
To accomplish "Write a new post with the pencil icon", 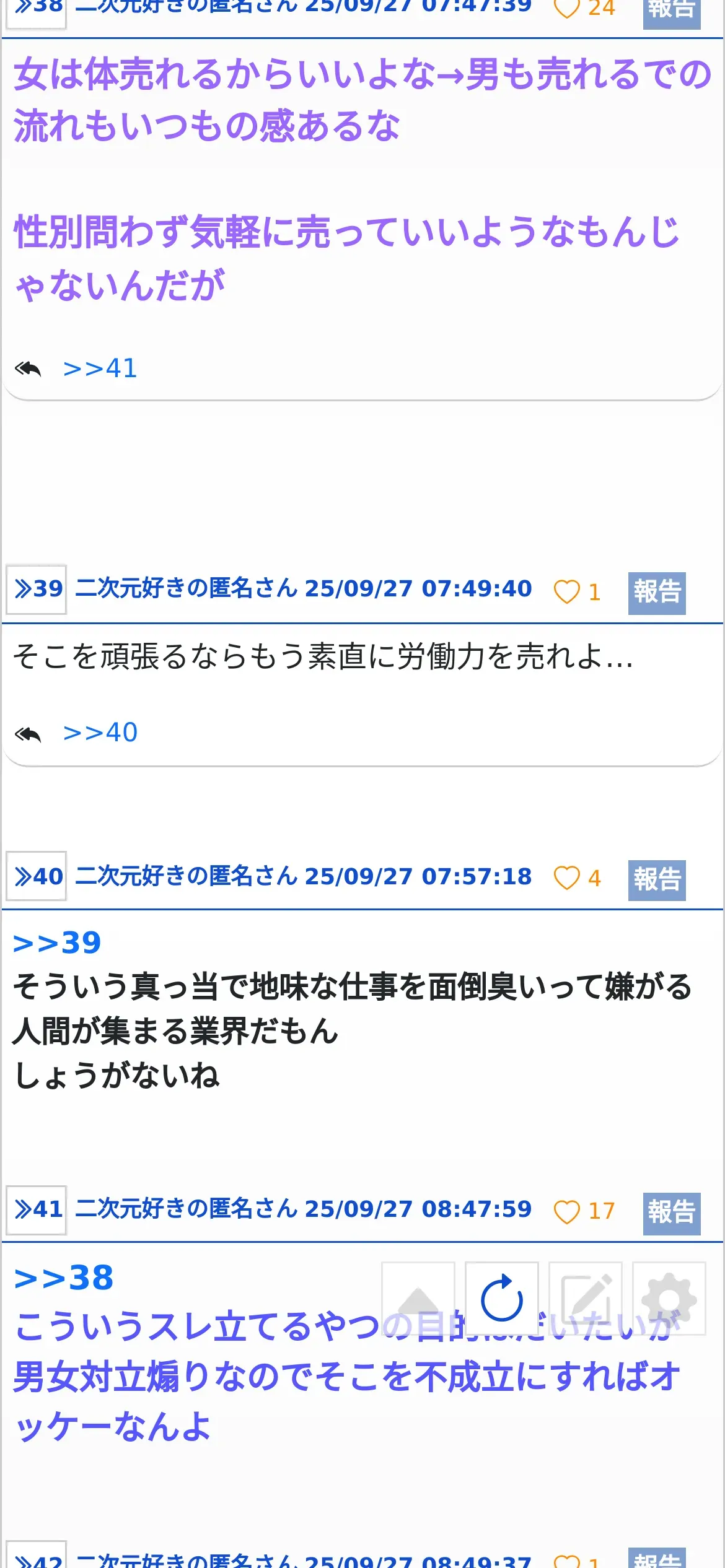I will tap(586, 1298).
